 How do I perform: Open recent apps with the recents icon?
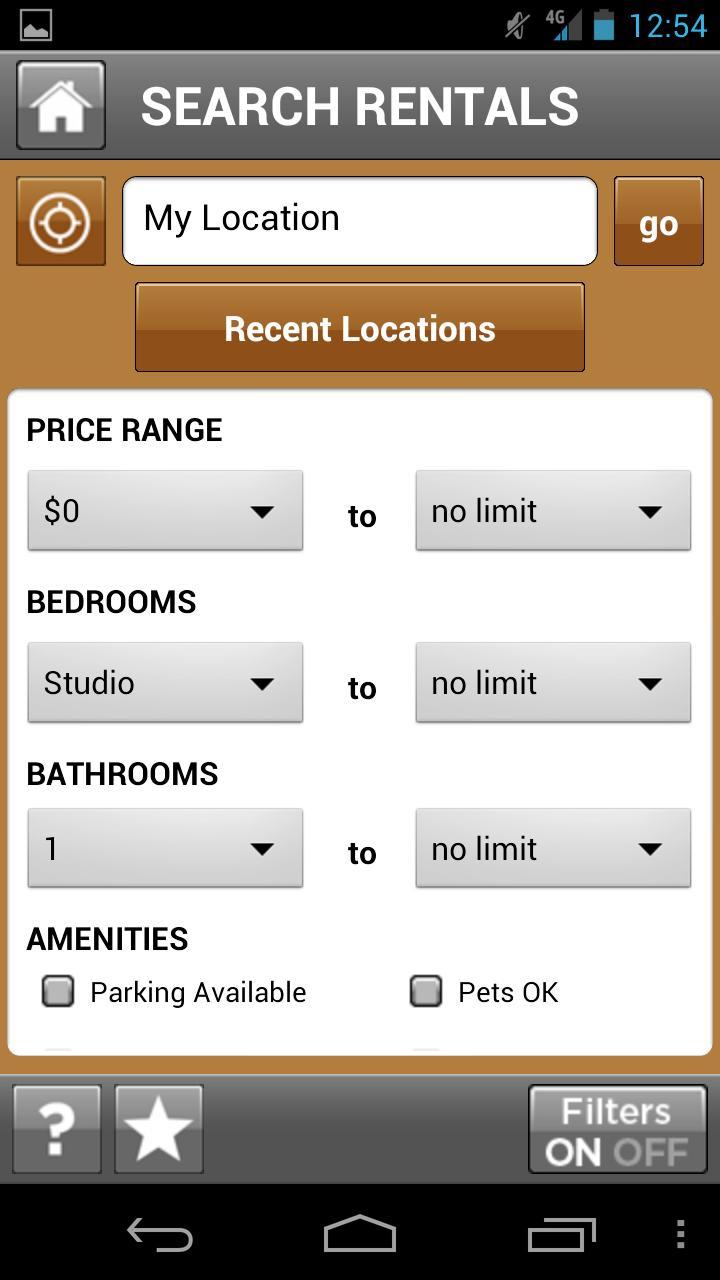point(560,1235)
